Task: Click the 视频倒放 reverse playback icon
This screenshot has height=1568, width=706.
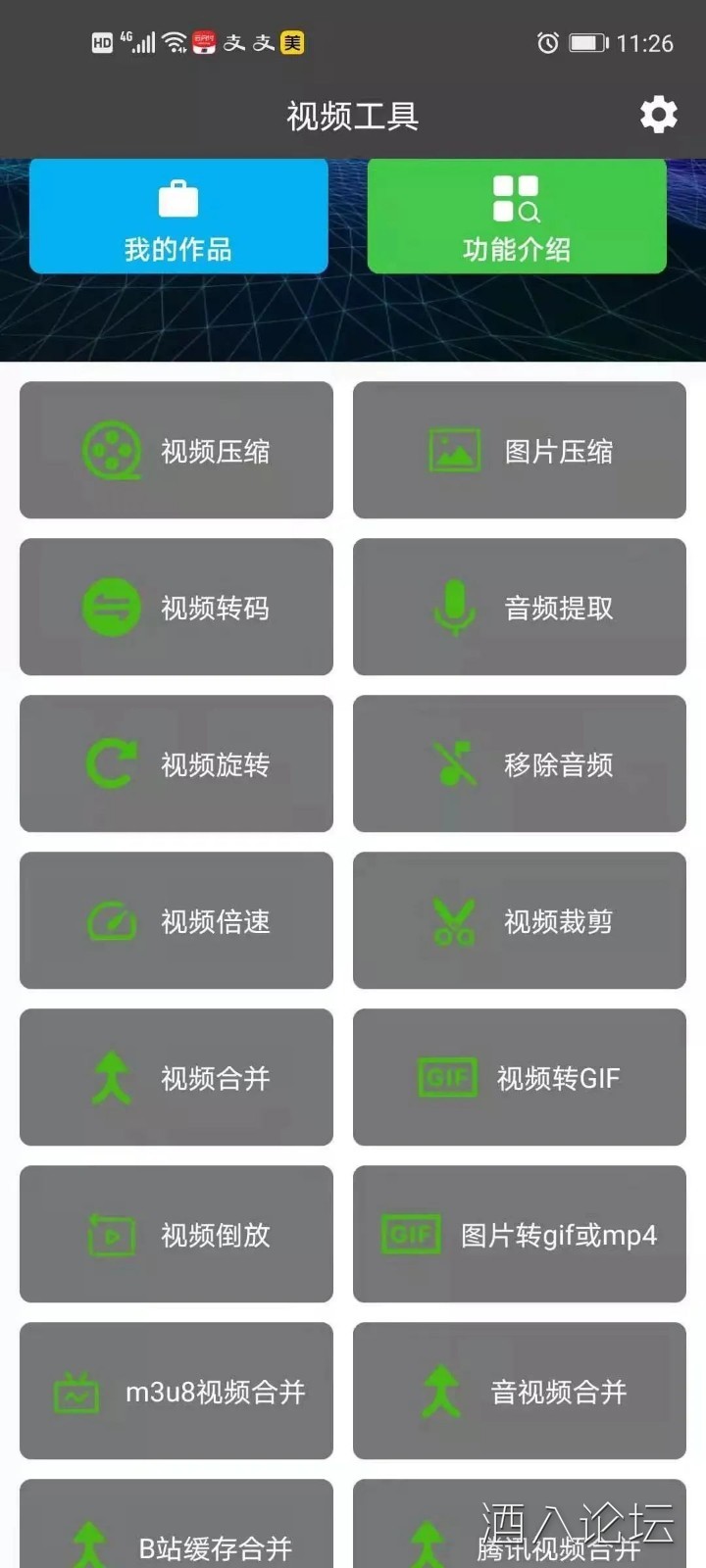Action: click(110, 1235)
